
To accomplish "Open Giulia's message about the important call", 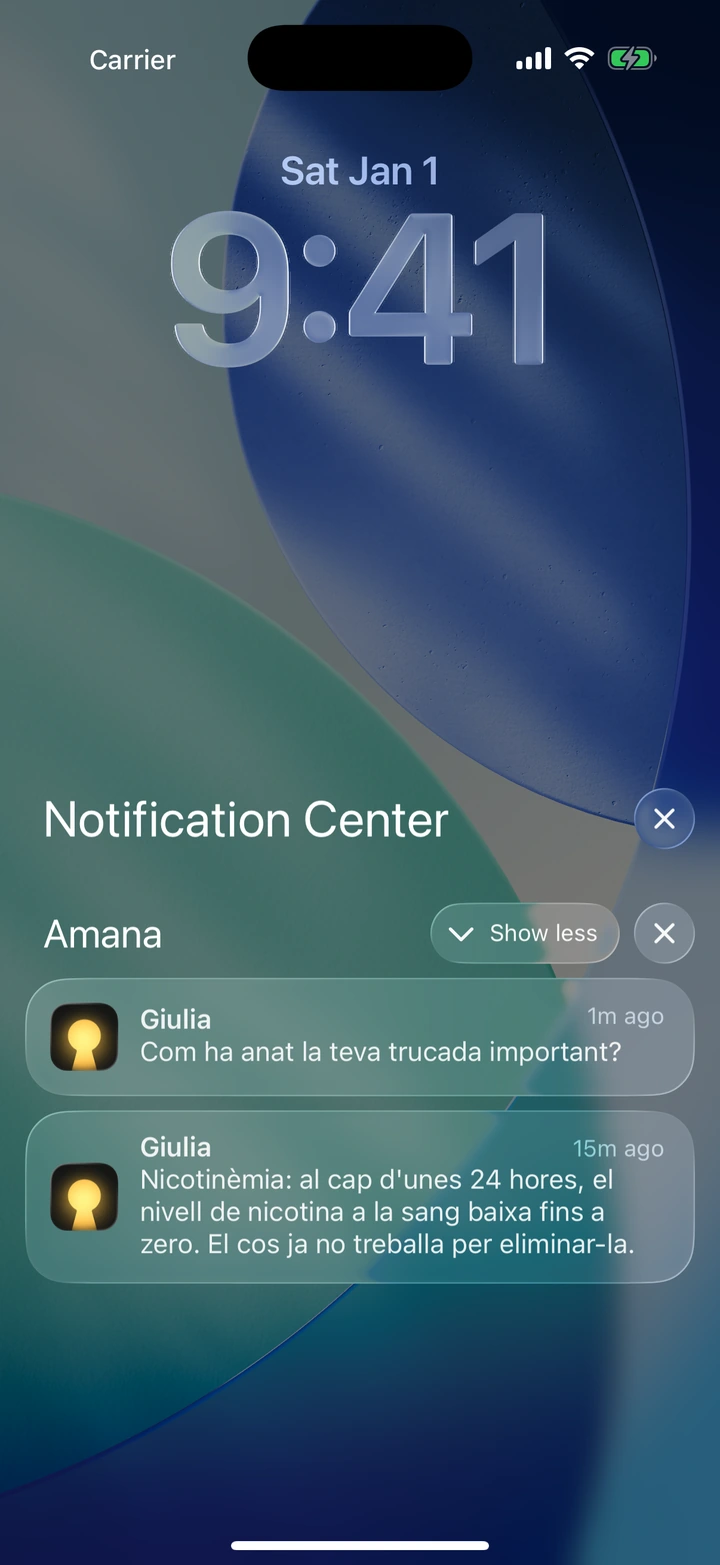I will coord(360,1036).
